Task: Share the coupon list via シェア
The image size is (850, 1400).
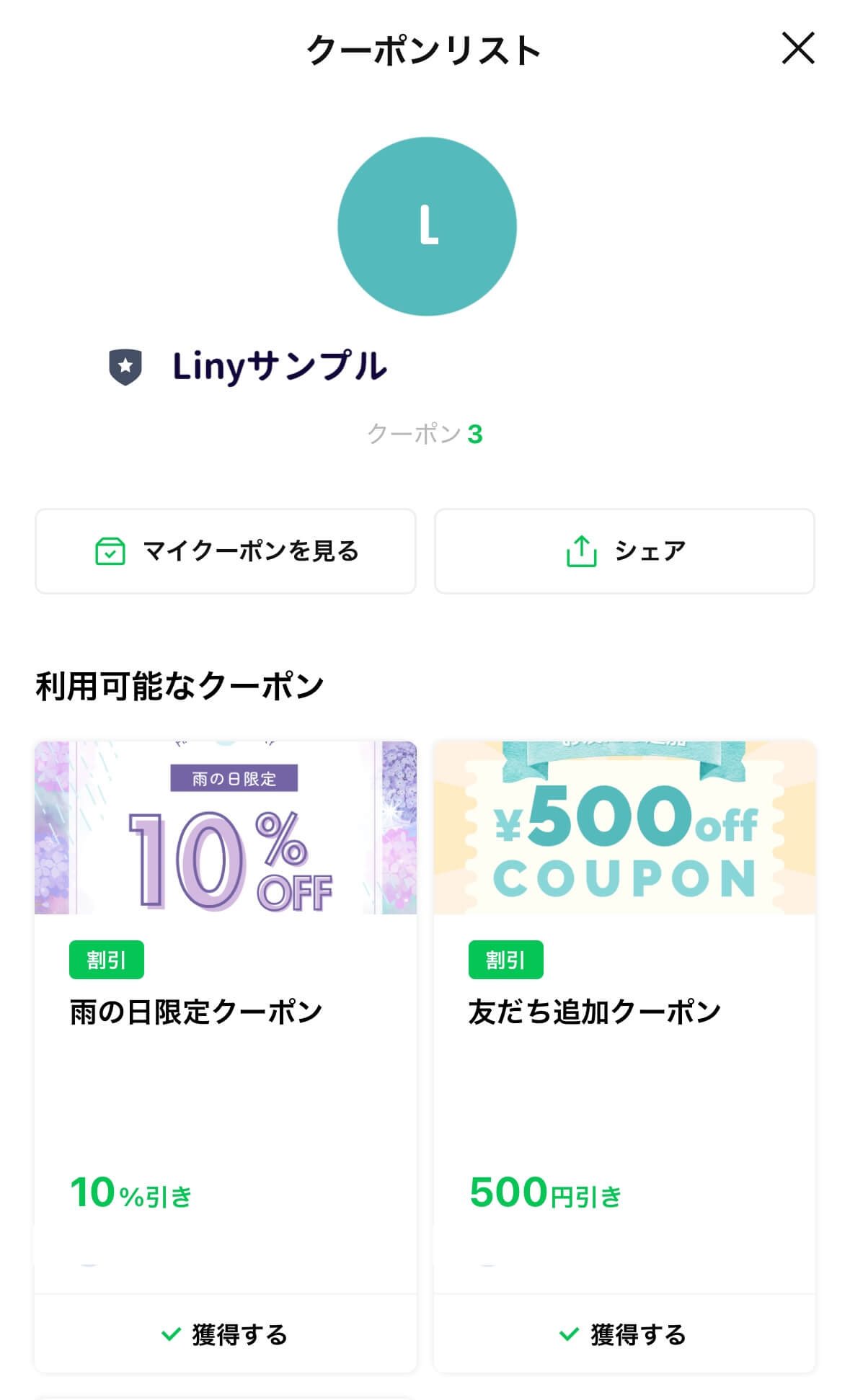Action: click(624, 551)
